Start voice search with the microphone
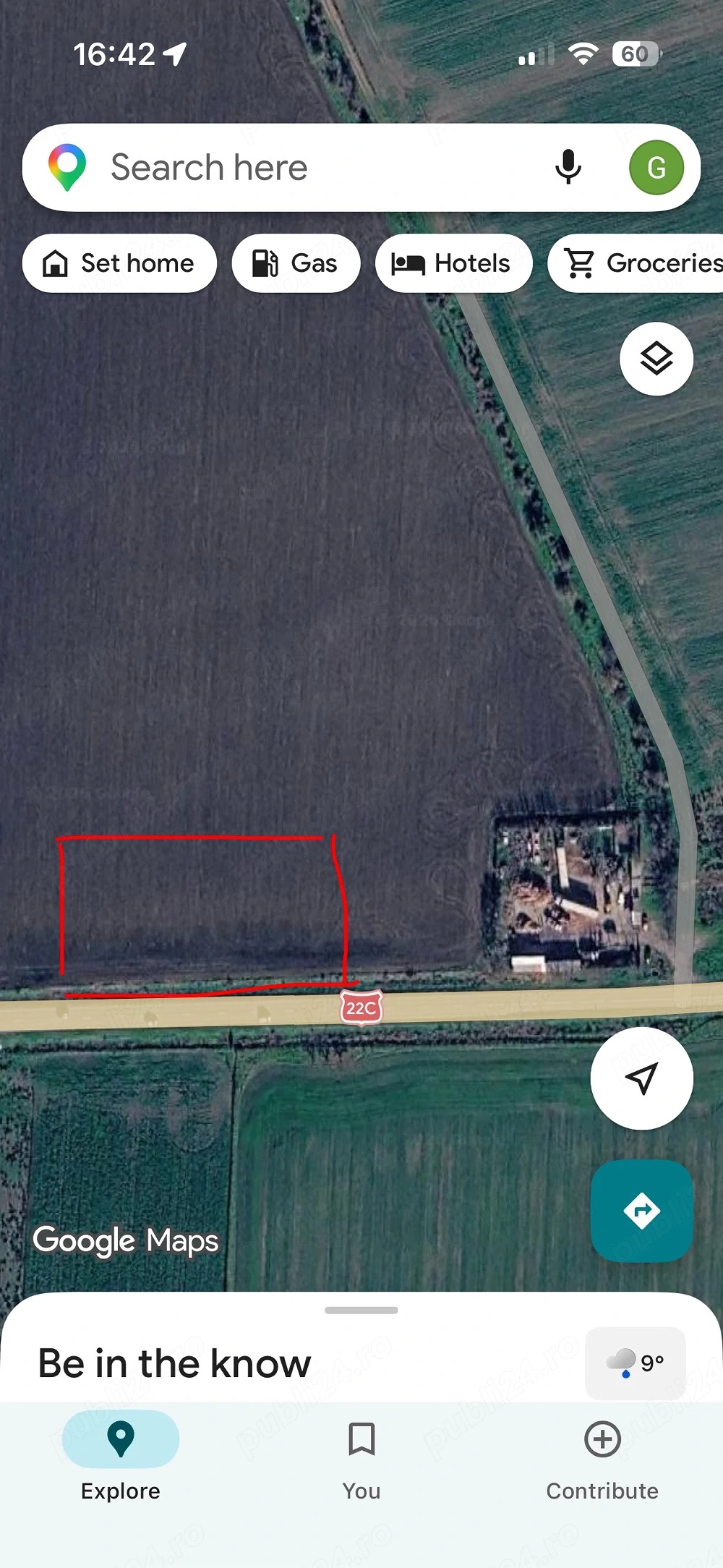Screen dimensions: 723x1568 click(x=568, y=168)
